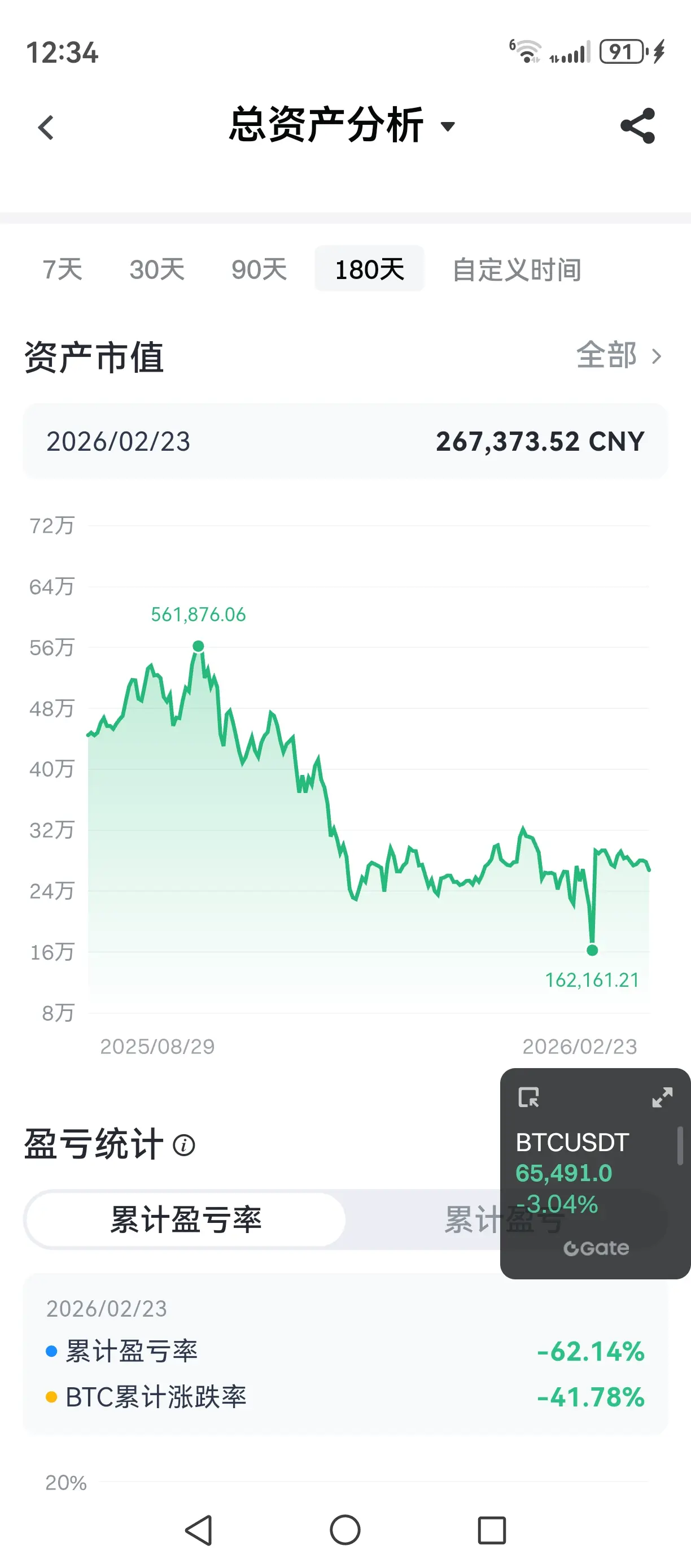Open 自定义时间 custom date range
Screen dimensions: 691x1568
tap(517, 269)
